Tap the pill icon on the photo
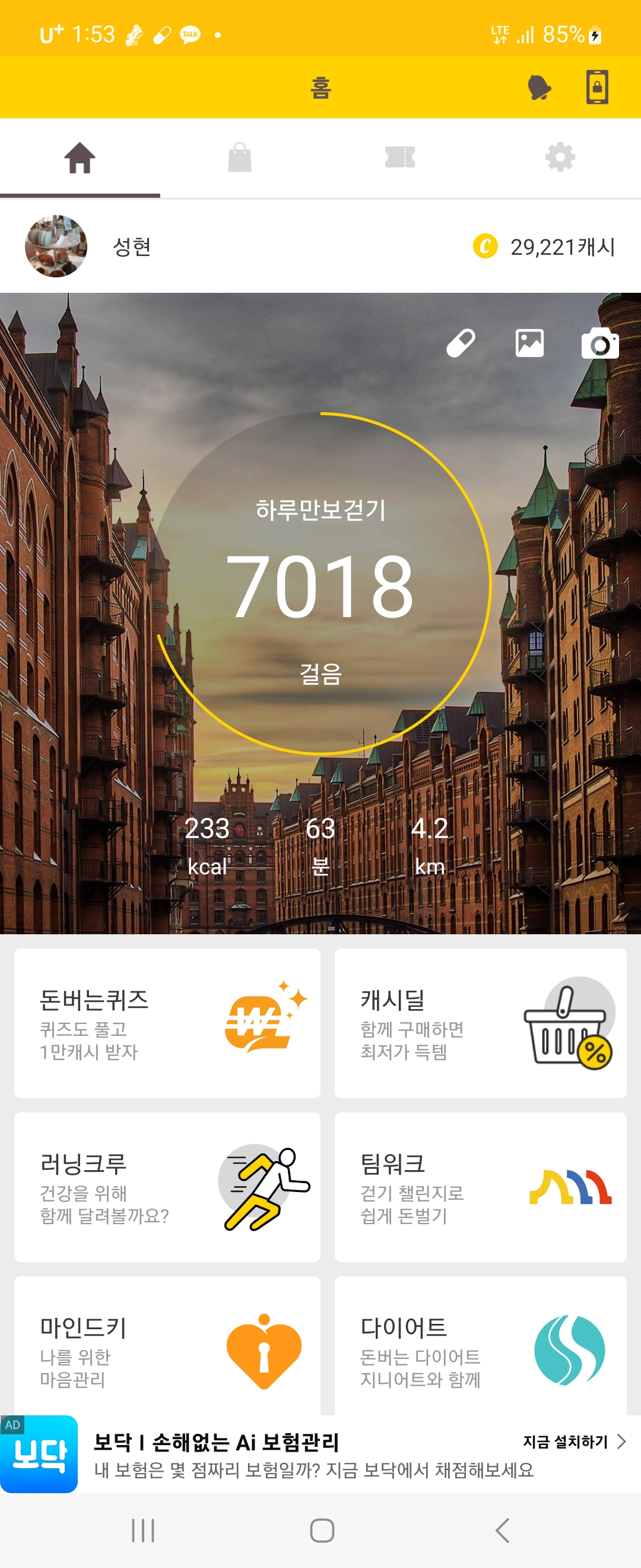Image resolution: width=641 pixels, height=1568 pixels. pyautogui.click(x=461, y=343)
